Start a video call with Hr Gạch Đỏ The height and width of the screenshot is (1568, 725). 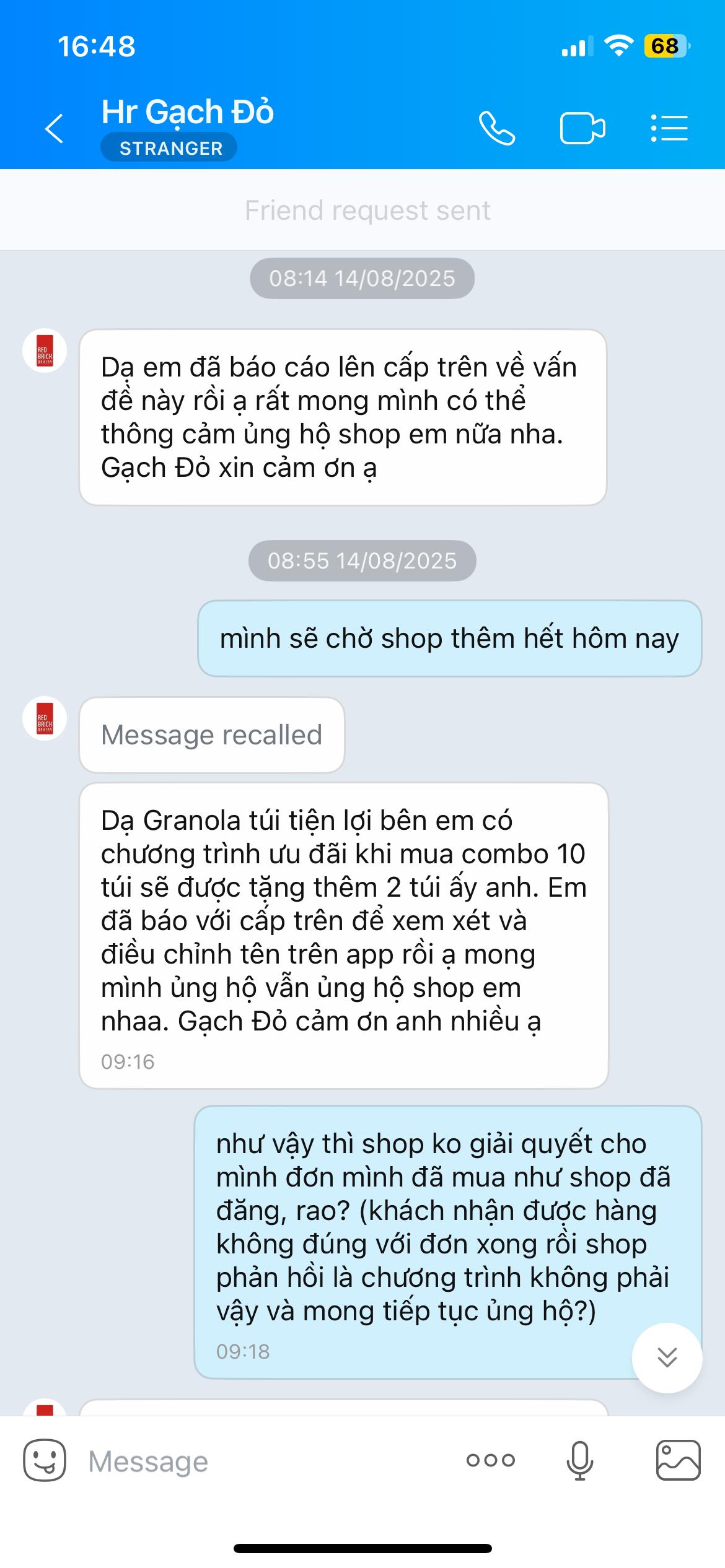(582, 128)
